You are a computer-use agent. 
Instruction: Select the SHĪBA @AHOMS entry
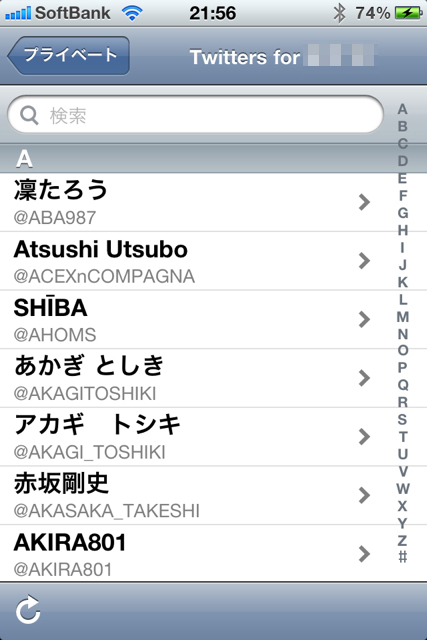192,320
